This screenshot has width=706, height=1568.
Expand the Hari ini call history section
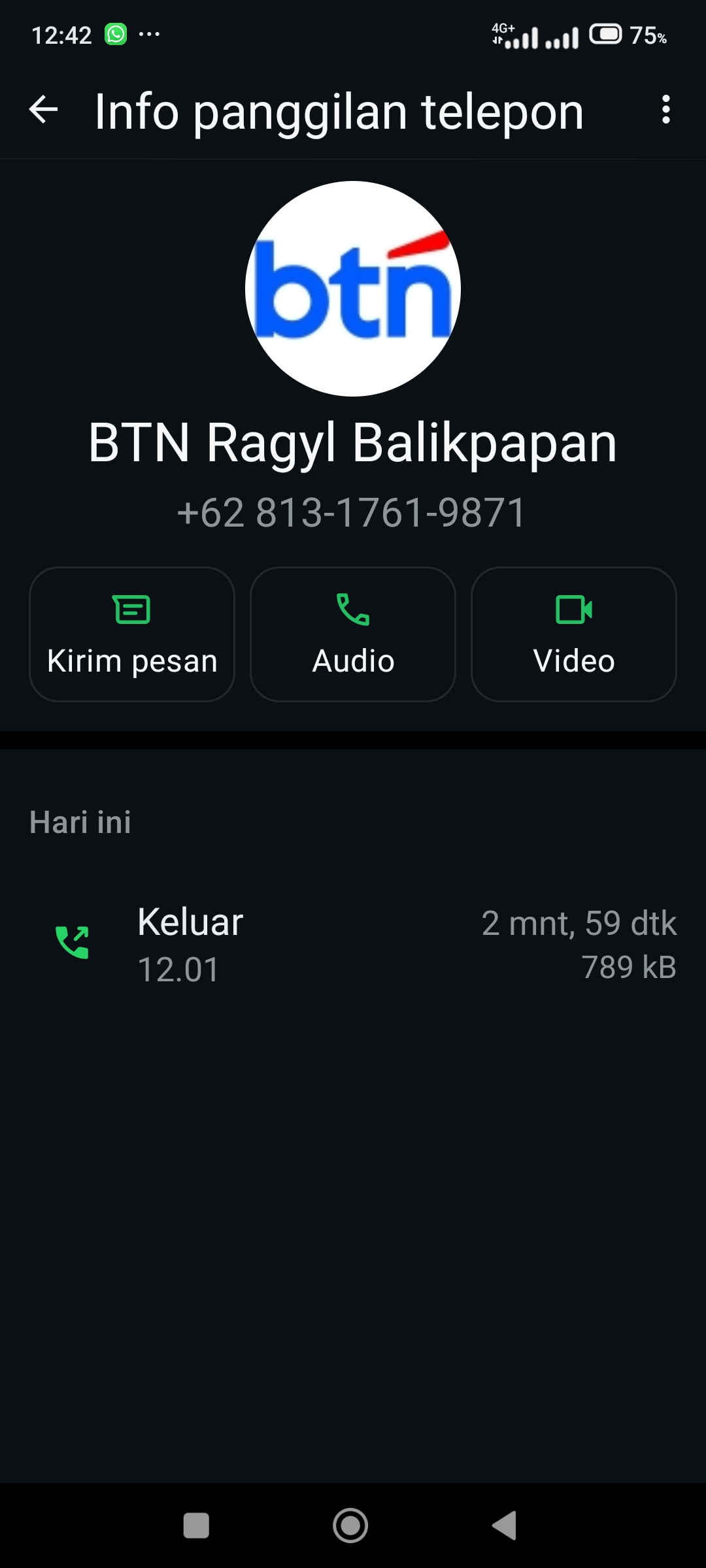tap(80, 822)
